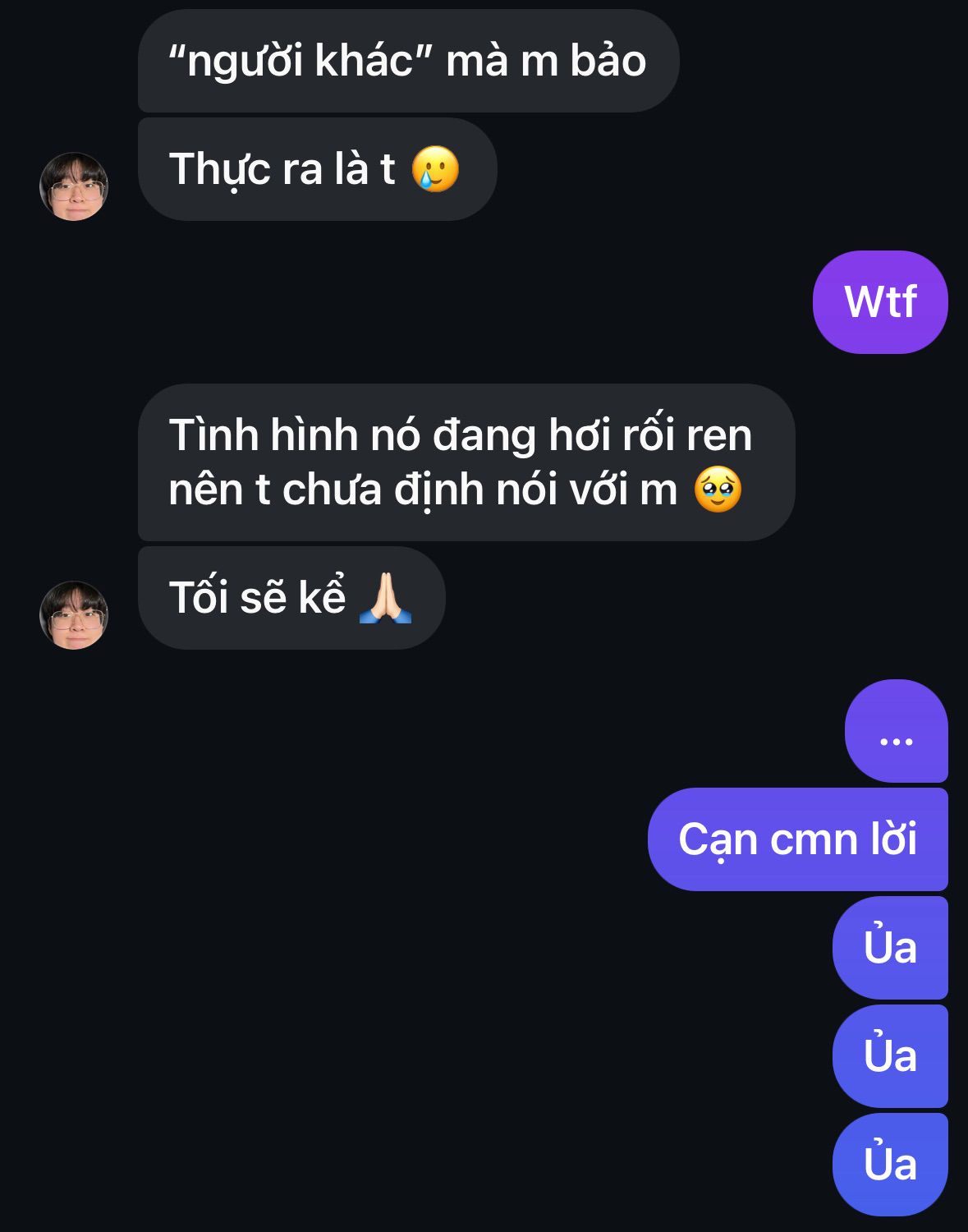Open sender's avatar beside "Tối sẽ kể"
The width and height of the screenshot is (968, 1232).
coord(74,615)
